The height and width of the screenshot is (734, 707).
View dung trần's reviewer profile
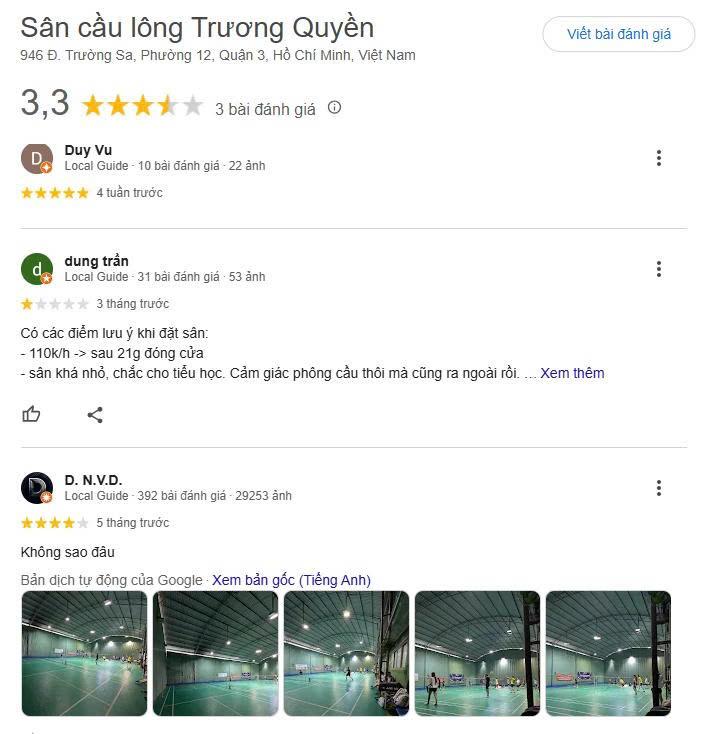coord(96,261)
